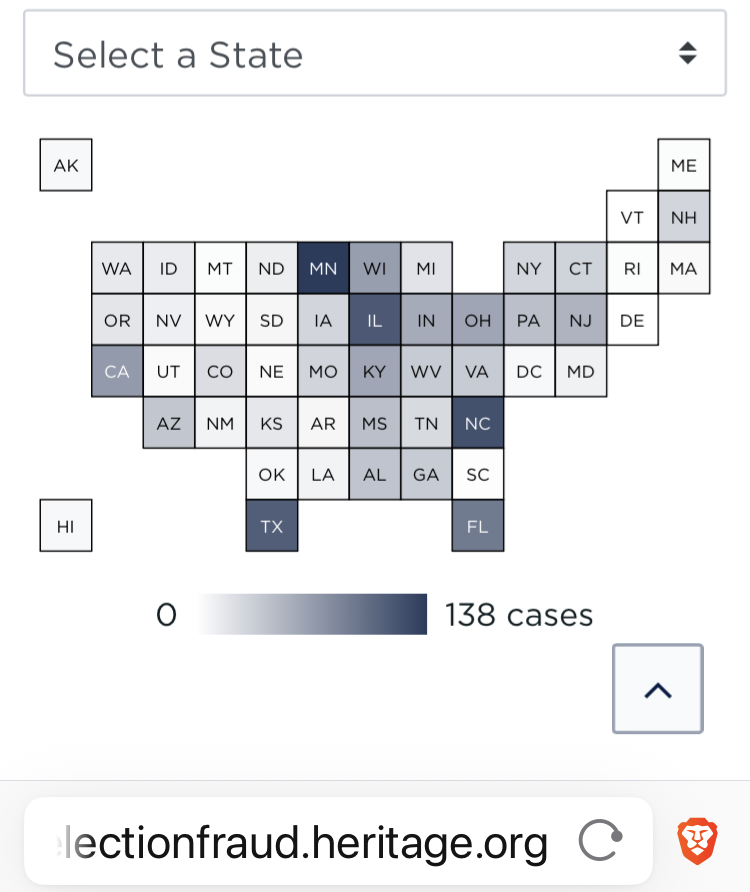This screenshot has width=750, height=892.
Task: Choose the IL state tile
Action: (374, 320)
